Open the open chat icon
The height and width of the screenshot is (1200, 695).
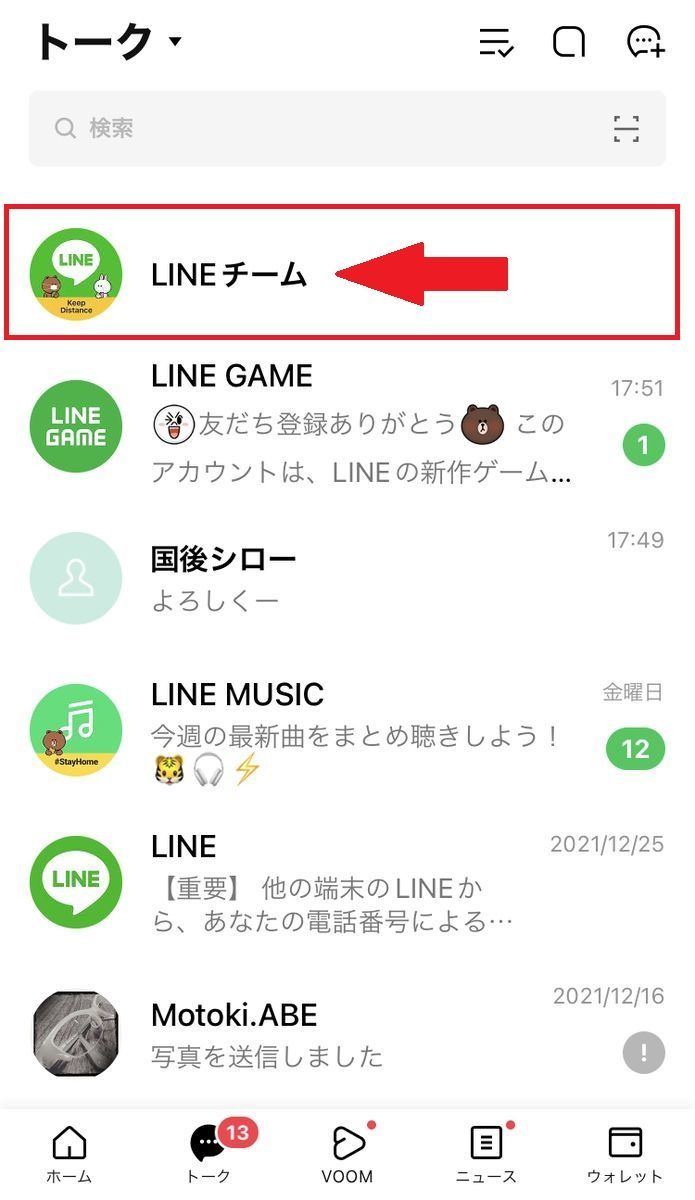568,42
